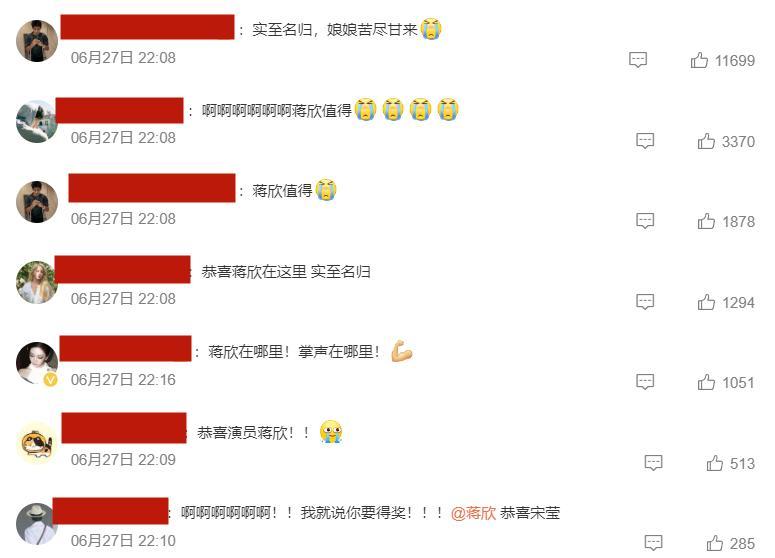This screenshot has width=775, height=558.
Task: Reply to the comment "实至名归，娘娘苦尽甘来"
Action: pos(638,61)
